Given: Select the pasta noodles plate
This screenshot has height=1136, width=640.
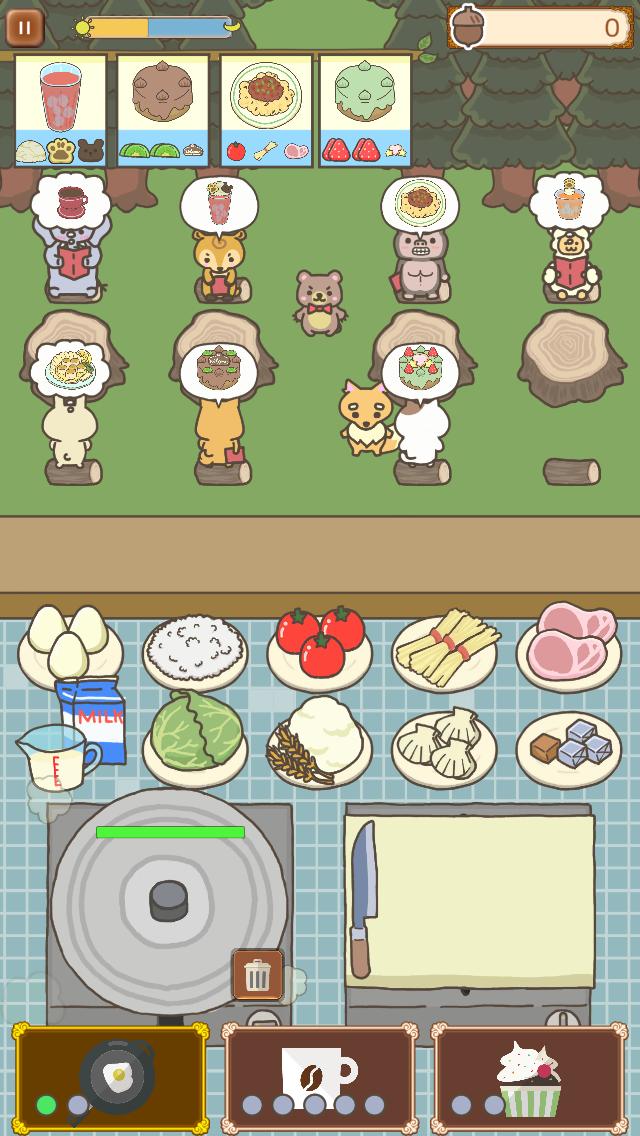Looking at the screenshot, I should point(445,648).
